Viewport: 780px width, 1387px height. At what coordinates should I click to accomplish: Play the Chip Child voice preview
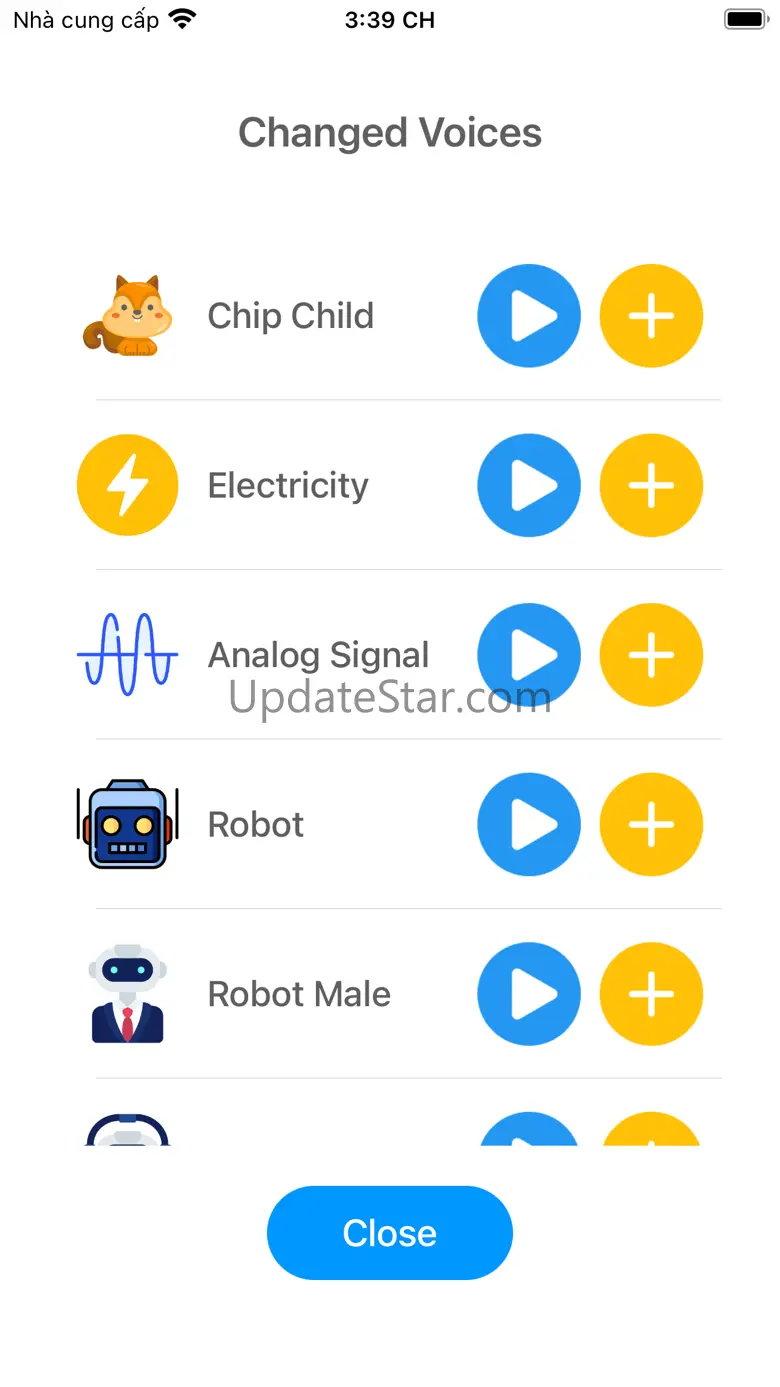click(x=529, y=316)
